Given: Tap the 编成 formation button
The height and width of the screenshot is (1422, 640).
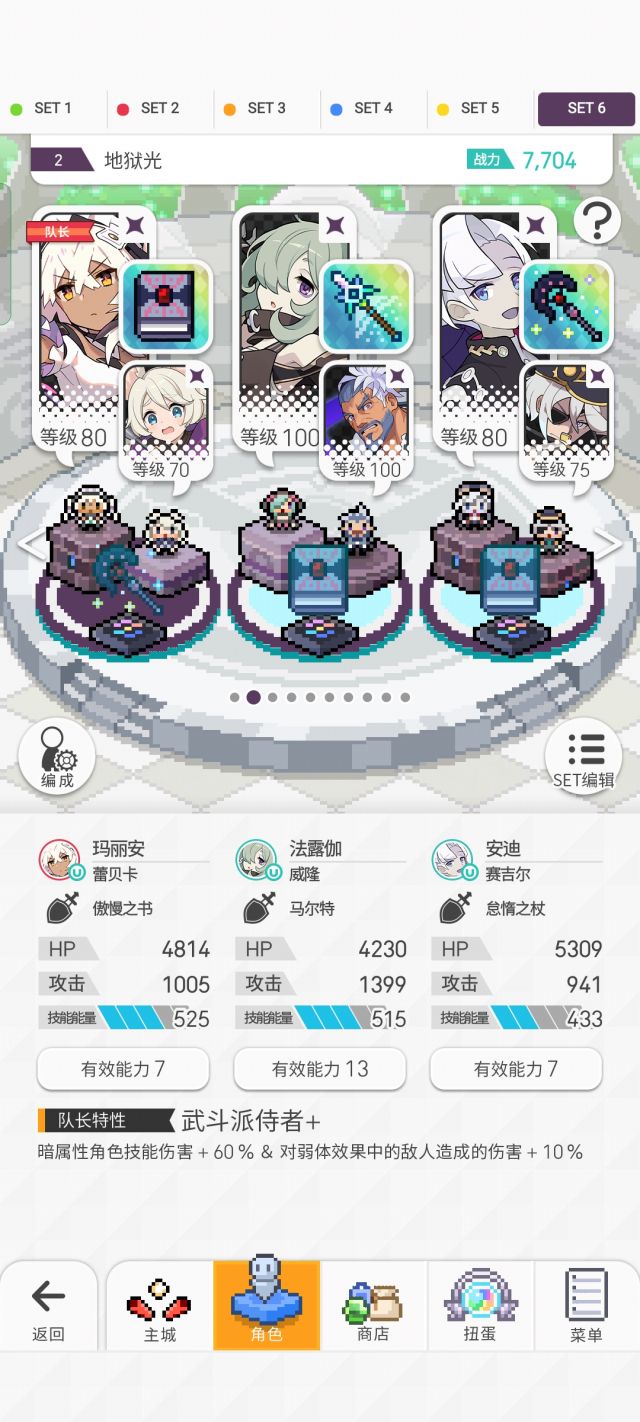Looking at the screenshot, I should (57, 758).
